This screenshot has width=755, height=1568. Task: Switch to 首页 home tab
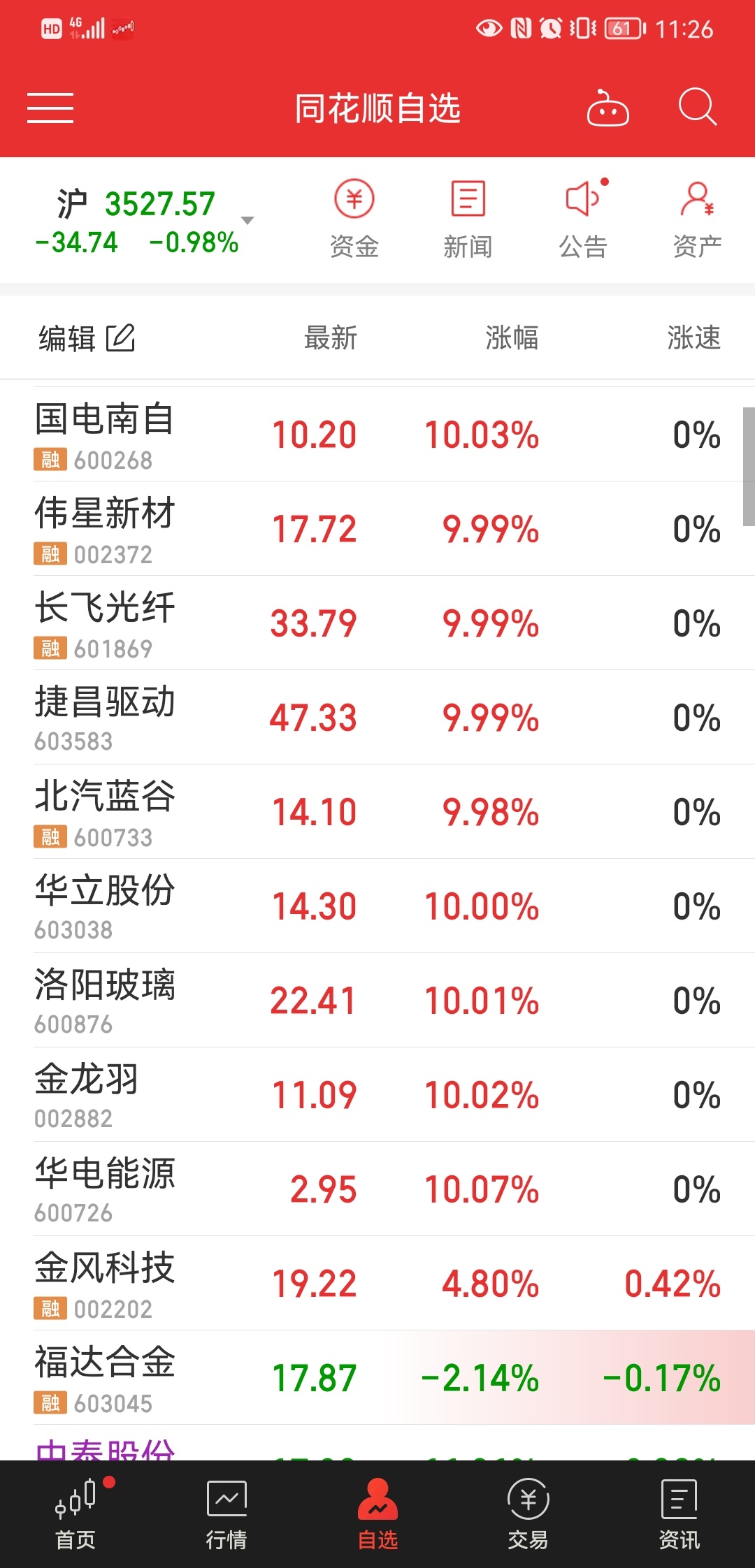(x=75, y=1513)
